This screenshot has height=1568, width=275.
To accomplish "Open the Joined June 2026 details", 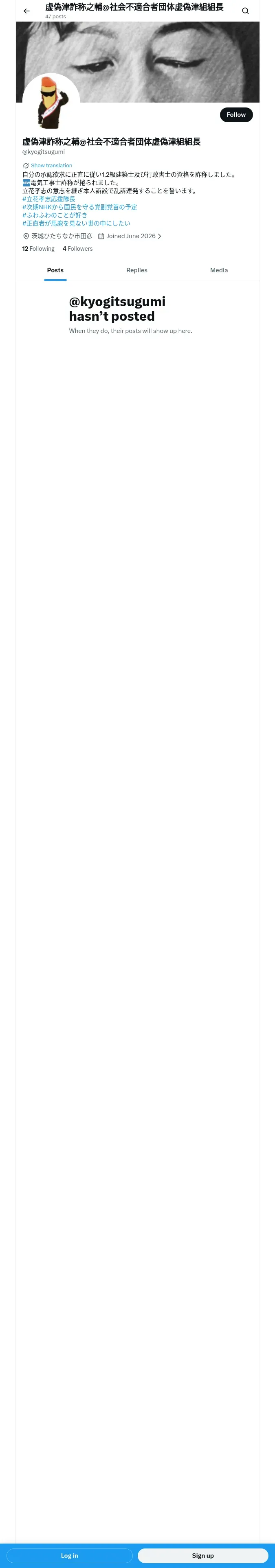I will click(130, 236).
